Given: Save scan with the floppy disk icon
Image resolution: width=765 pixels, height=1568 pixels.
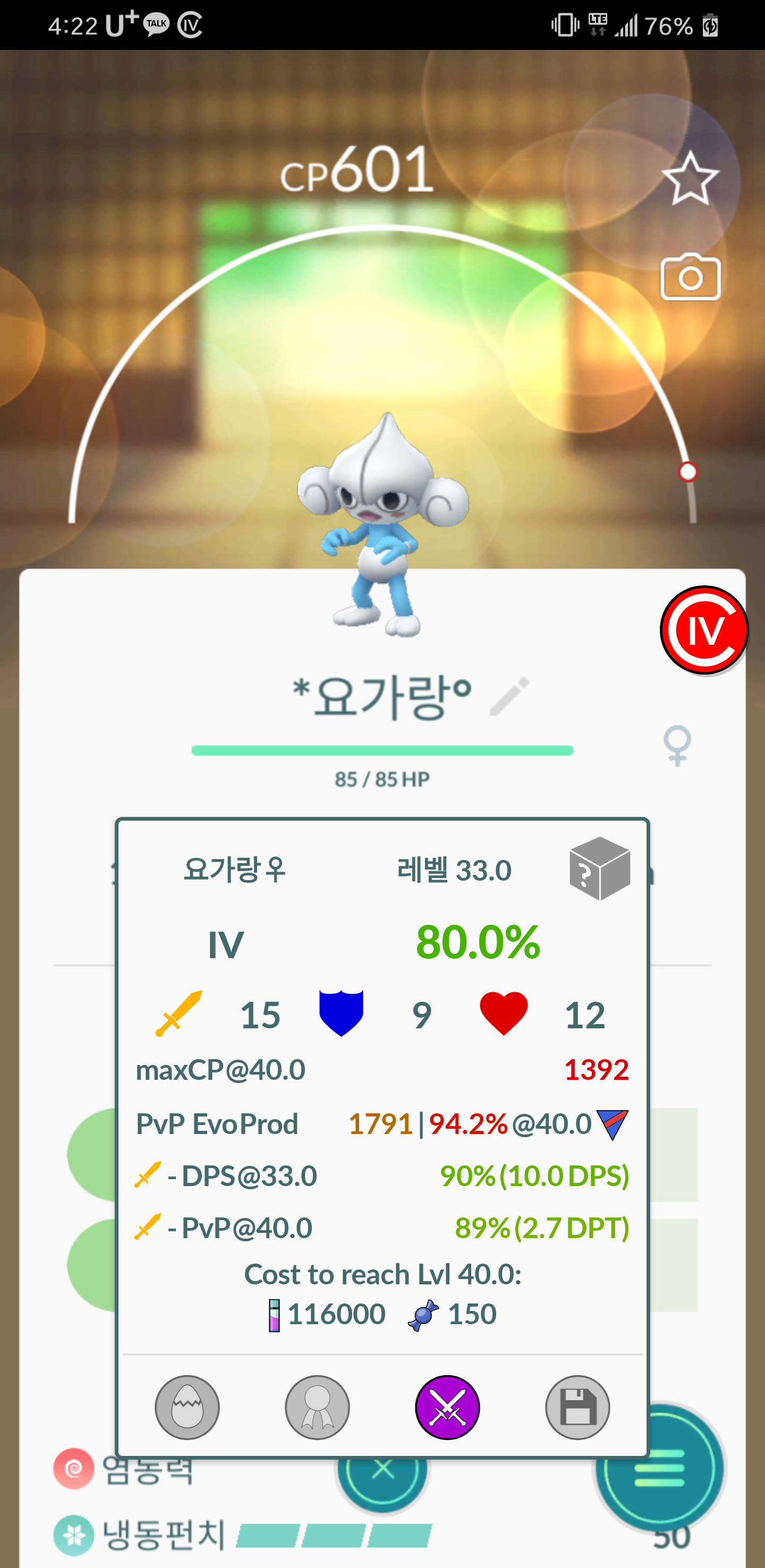Looking at the screenshot, I should point(577,1407).
